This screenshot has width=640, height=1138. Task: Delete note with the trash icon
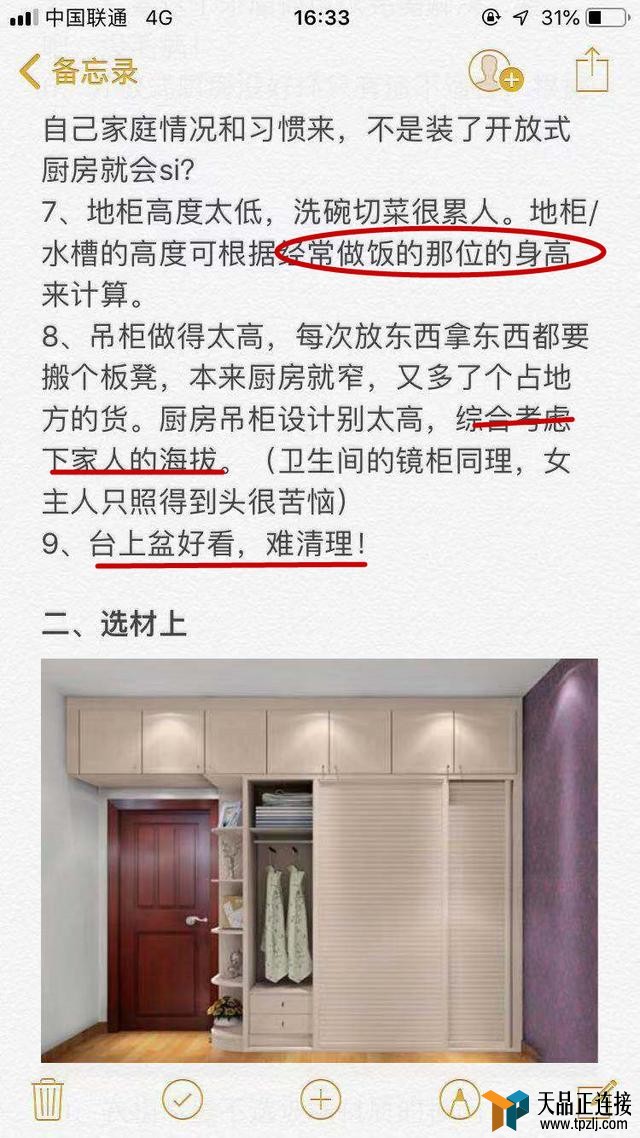pyautogui.click(x=47, y=1099)
